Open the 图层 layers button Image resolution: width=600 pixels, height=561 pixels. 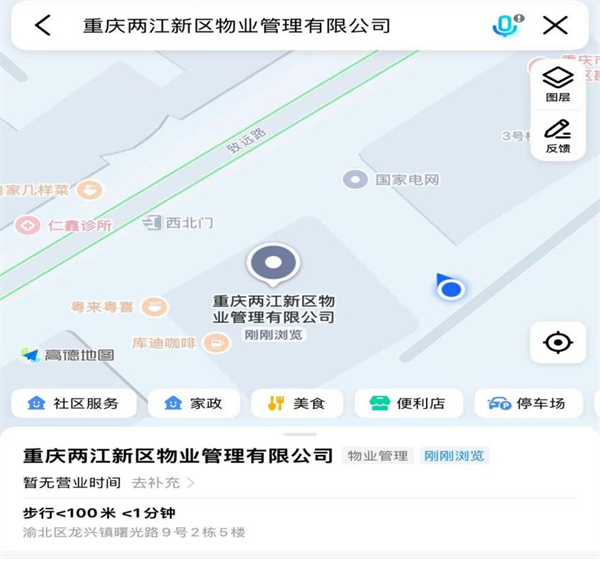[x=557, y=84]
